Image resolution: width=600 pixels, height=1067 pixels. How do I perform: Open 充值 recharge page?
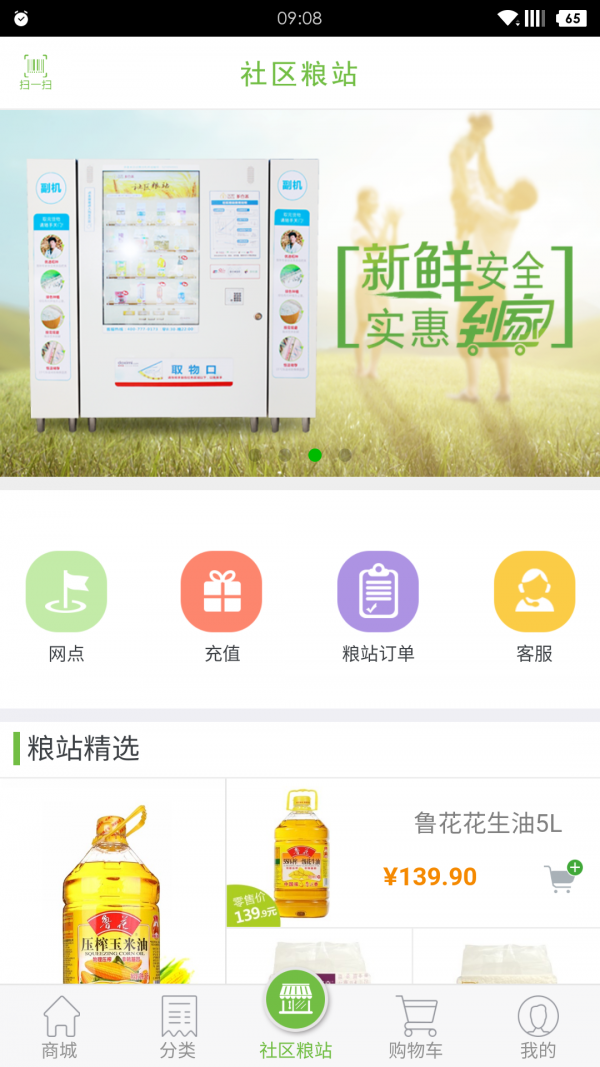[x=222, y=607]
